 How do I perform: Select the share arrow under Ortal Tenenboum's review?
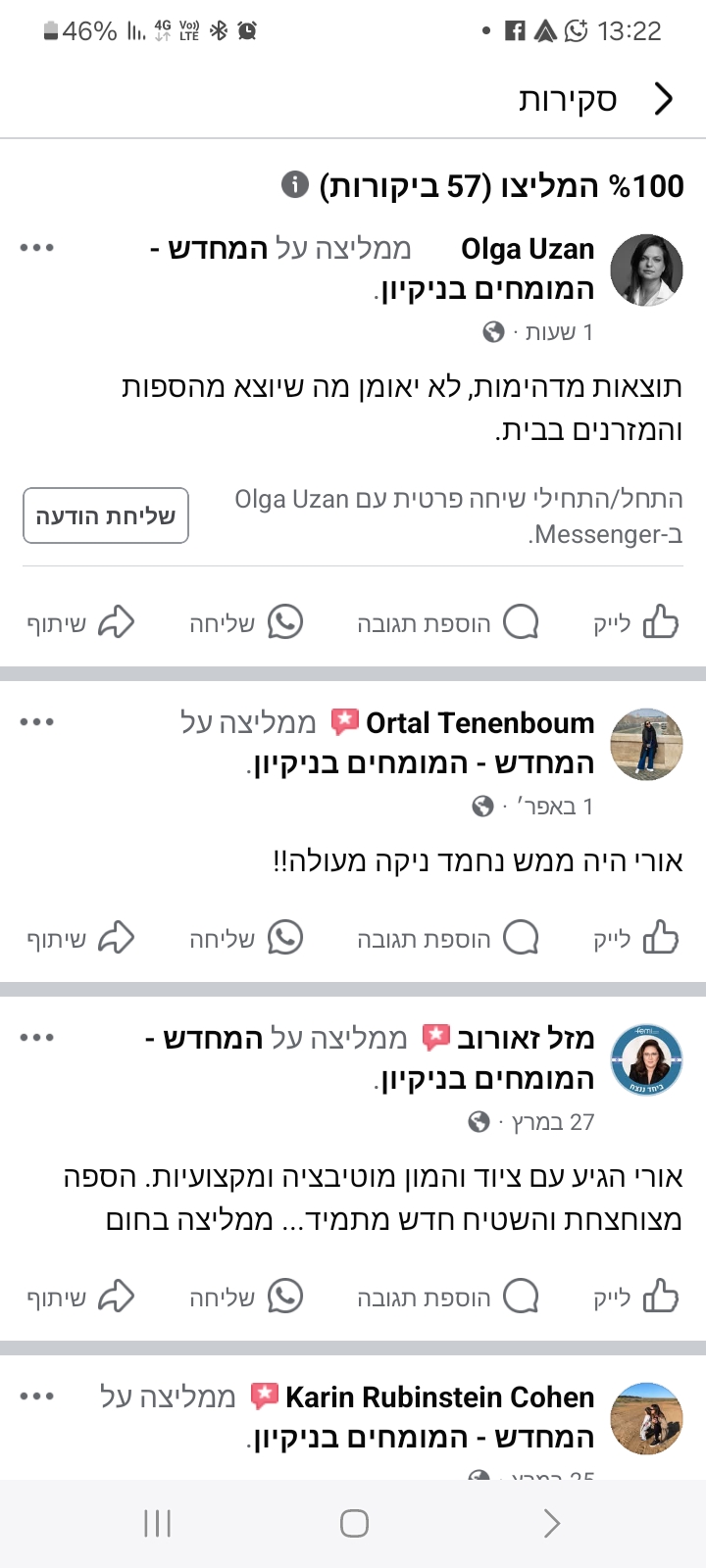point(118,937)
